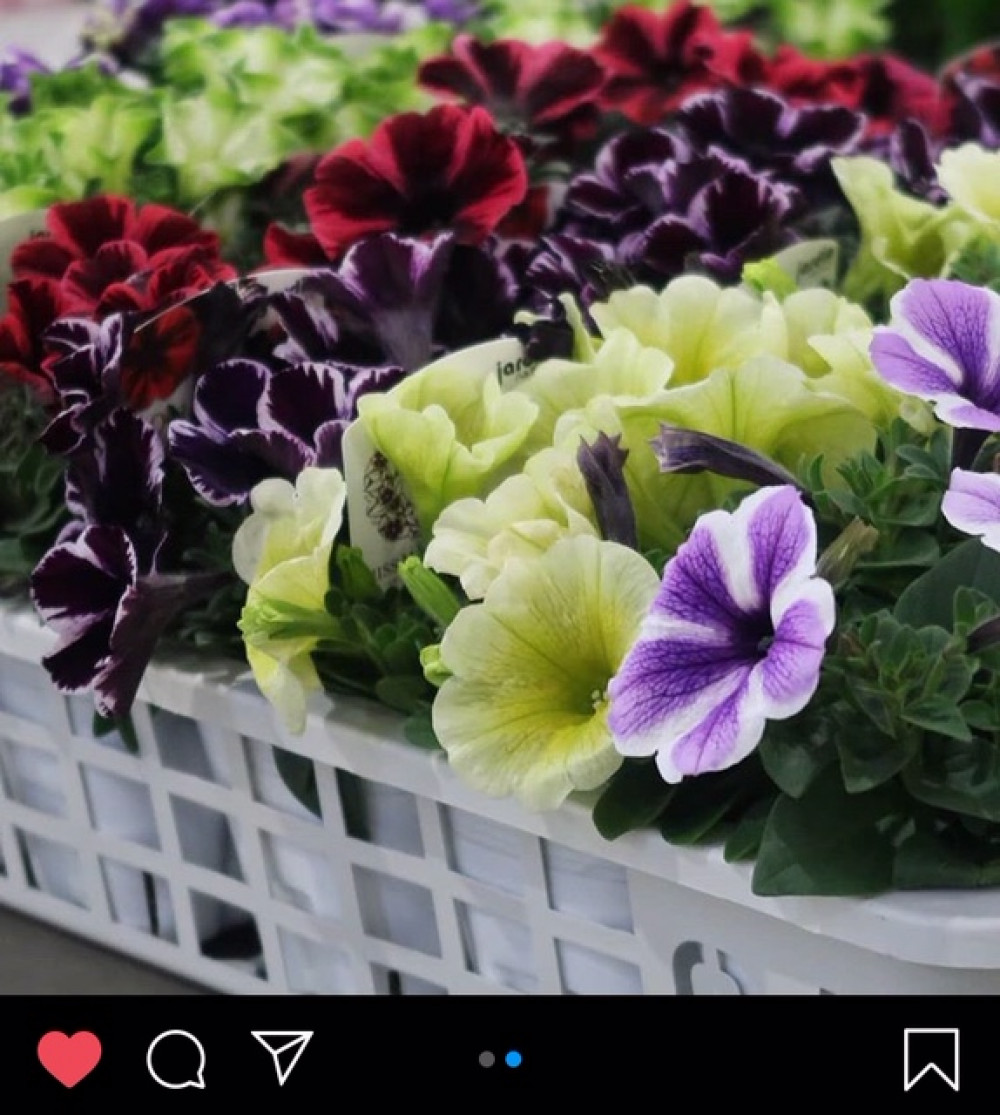1000x1115 pixels.
Task: Unlike the post with the red heart
Action: pos(69,1058)
